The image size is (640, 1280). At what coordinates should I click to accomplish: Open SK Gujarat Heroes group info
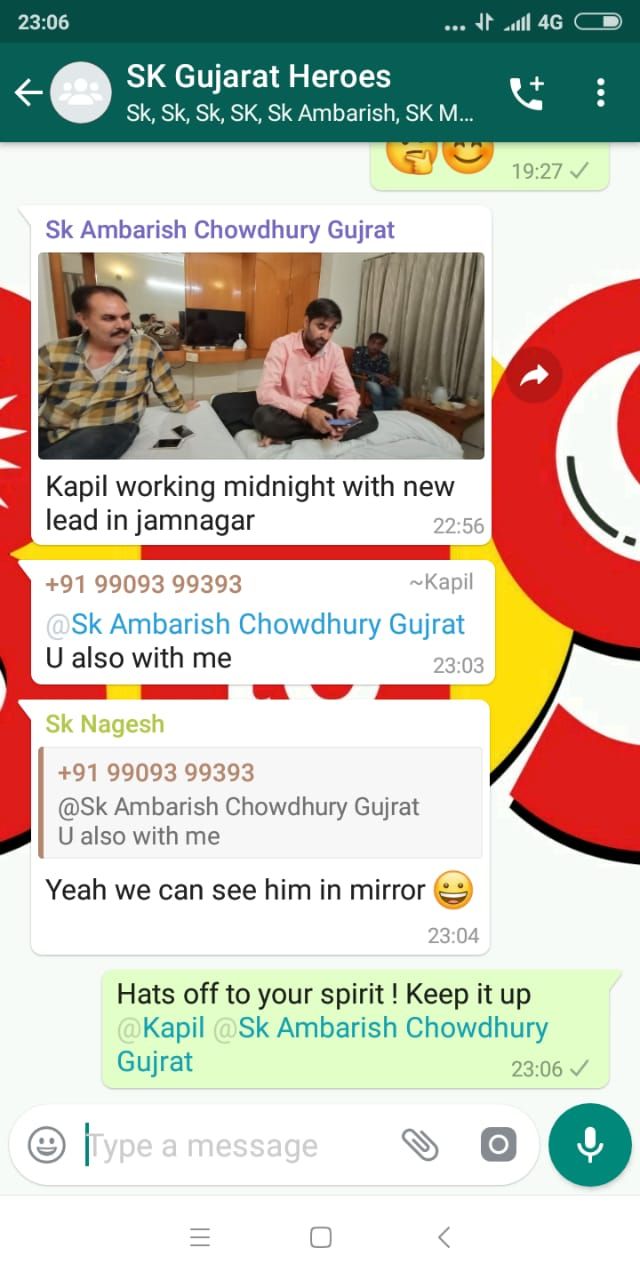(300, 92)
